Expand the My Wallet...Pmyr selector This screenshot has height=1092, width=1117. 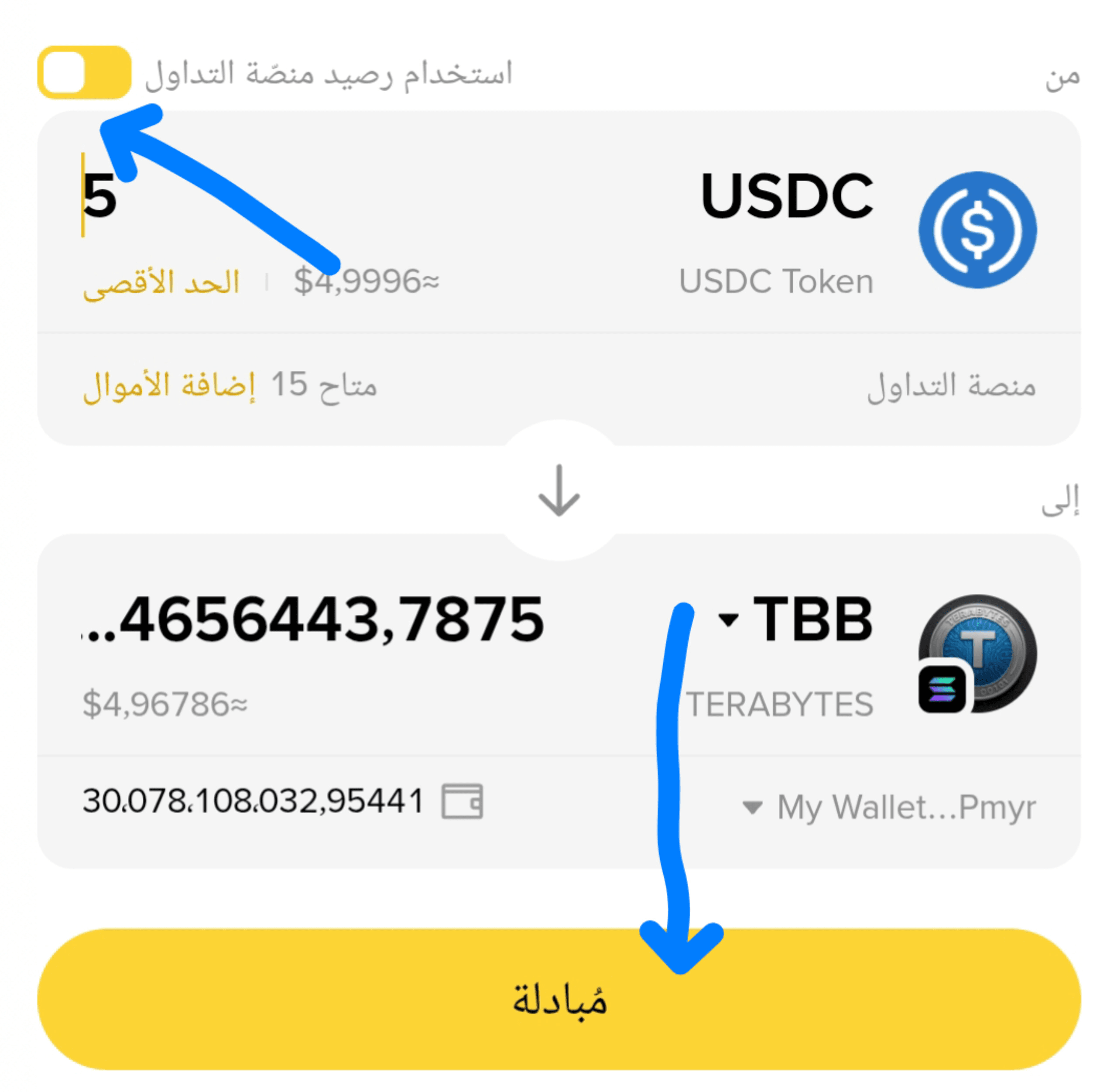[889, 808]
